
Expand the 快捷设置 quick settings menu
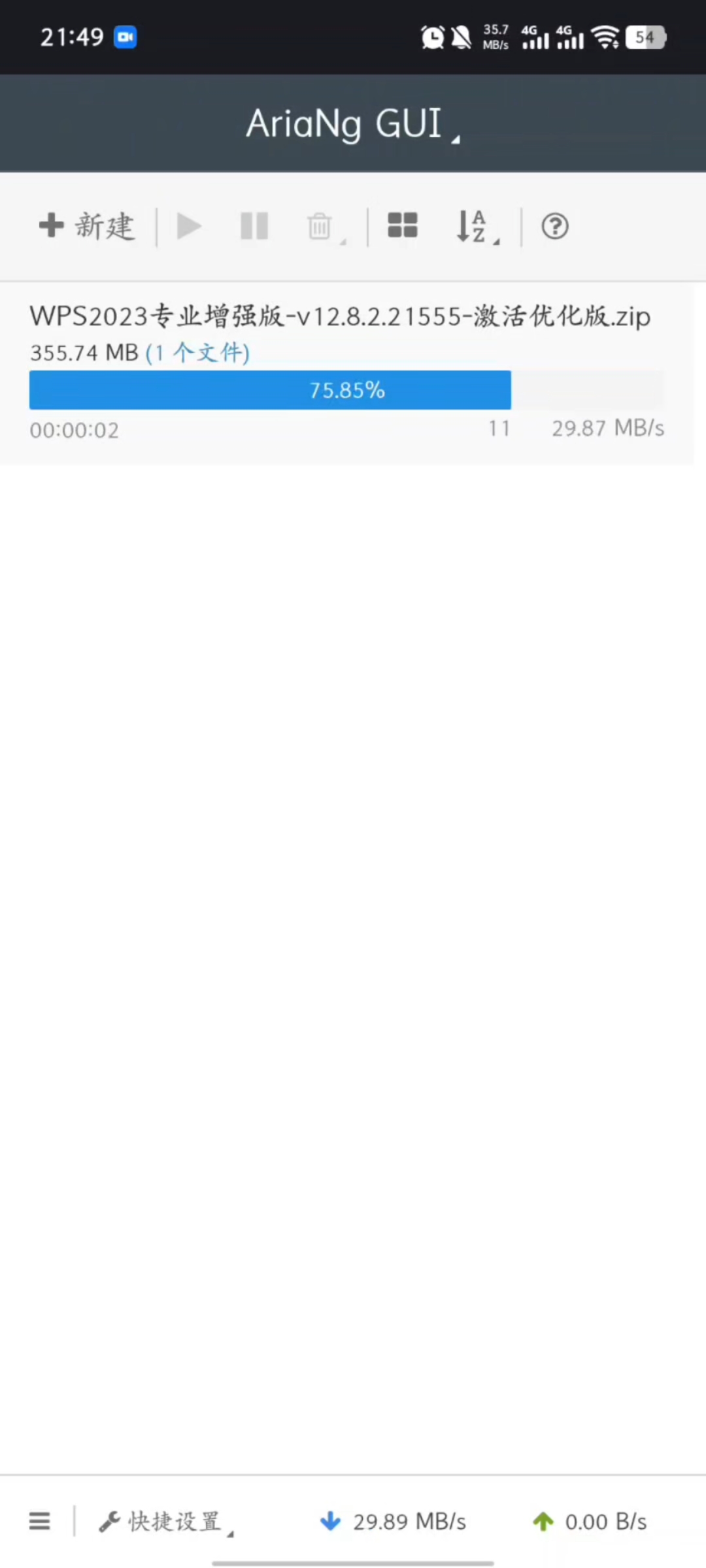[x=166, y=1522]
